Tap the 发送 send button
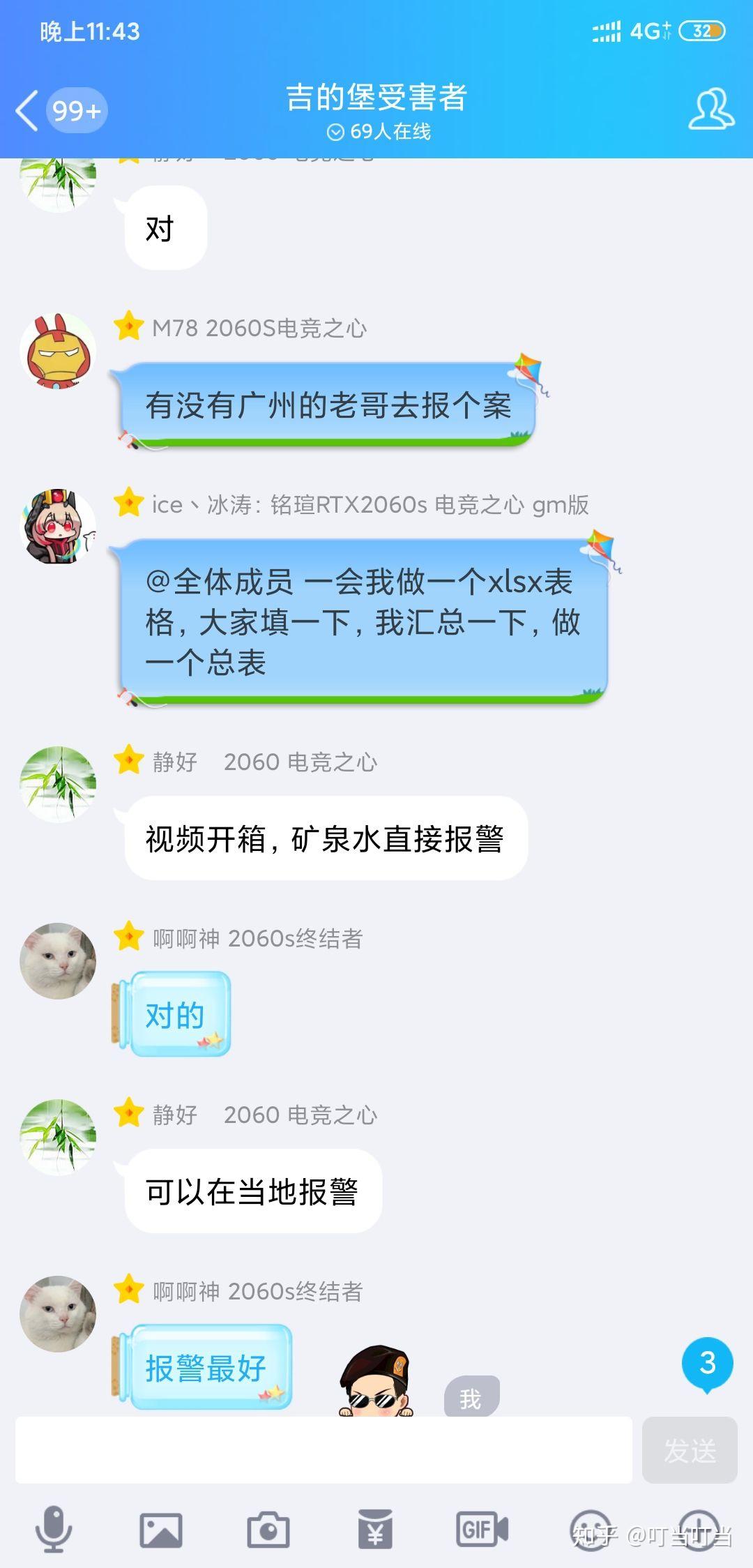Image resolution: width=753 pixels, height=1568 pixels. pyautogui.click(x=689, y=1450)
